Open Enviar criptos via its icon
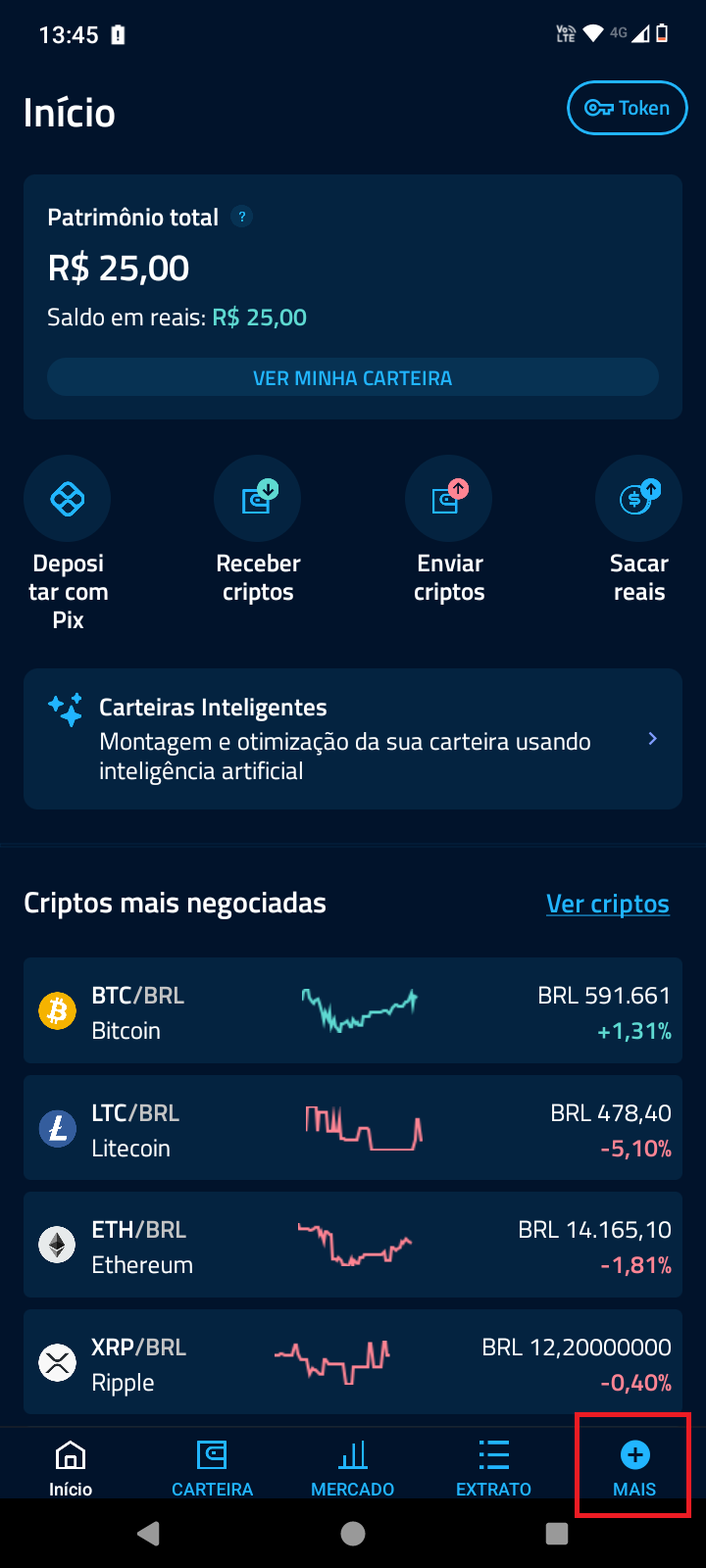Image resolution: width=706 pixels, height=1568 pixels. click(448, 498)
